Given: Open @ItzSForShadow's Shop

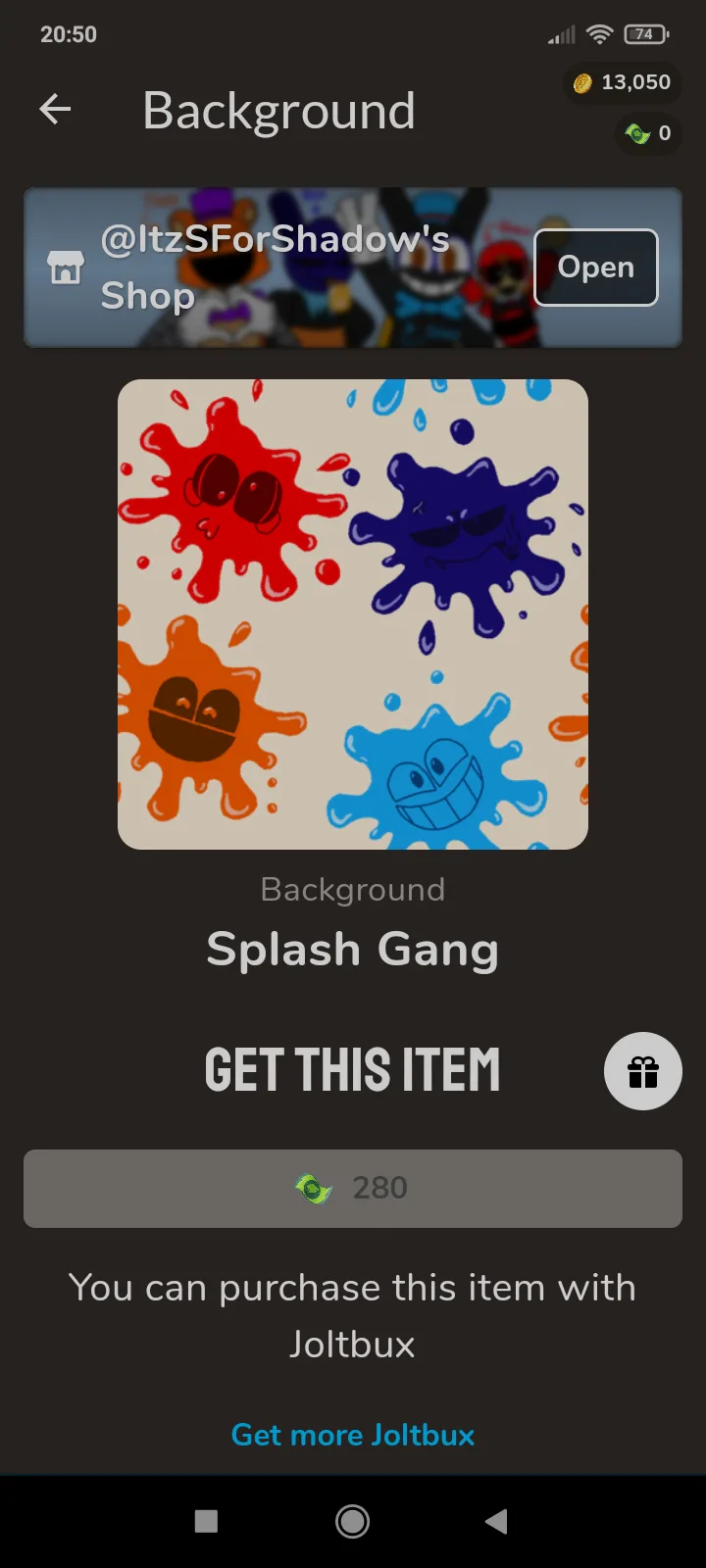Looking at the screenshot, I should 595,268.
